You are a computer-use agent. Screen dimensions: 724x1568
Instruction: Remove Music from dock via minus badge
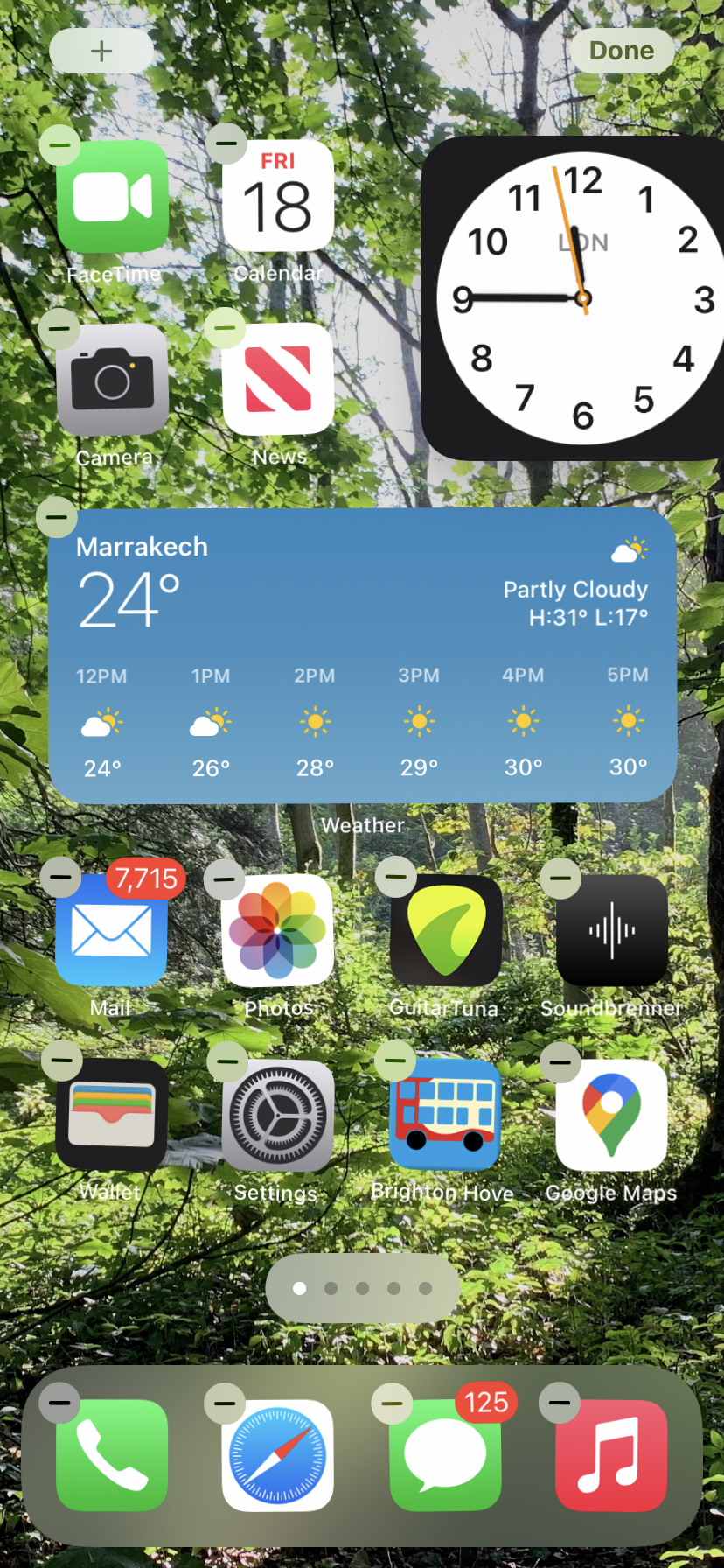(x=560, y=1403)
